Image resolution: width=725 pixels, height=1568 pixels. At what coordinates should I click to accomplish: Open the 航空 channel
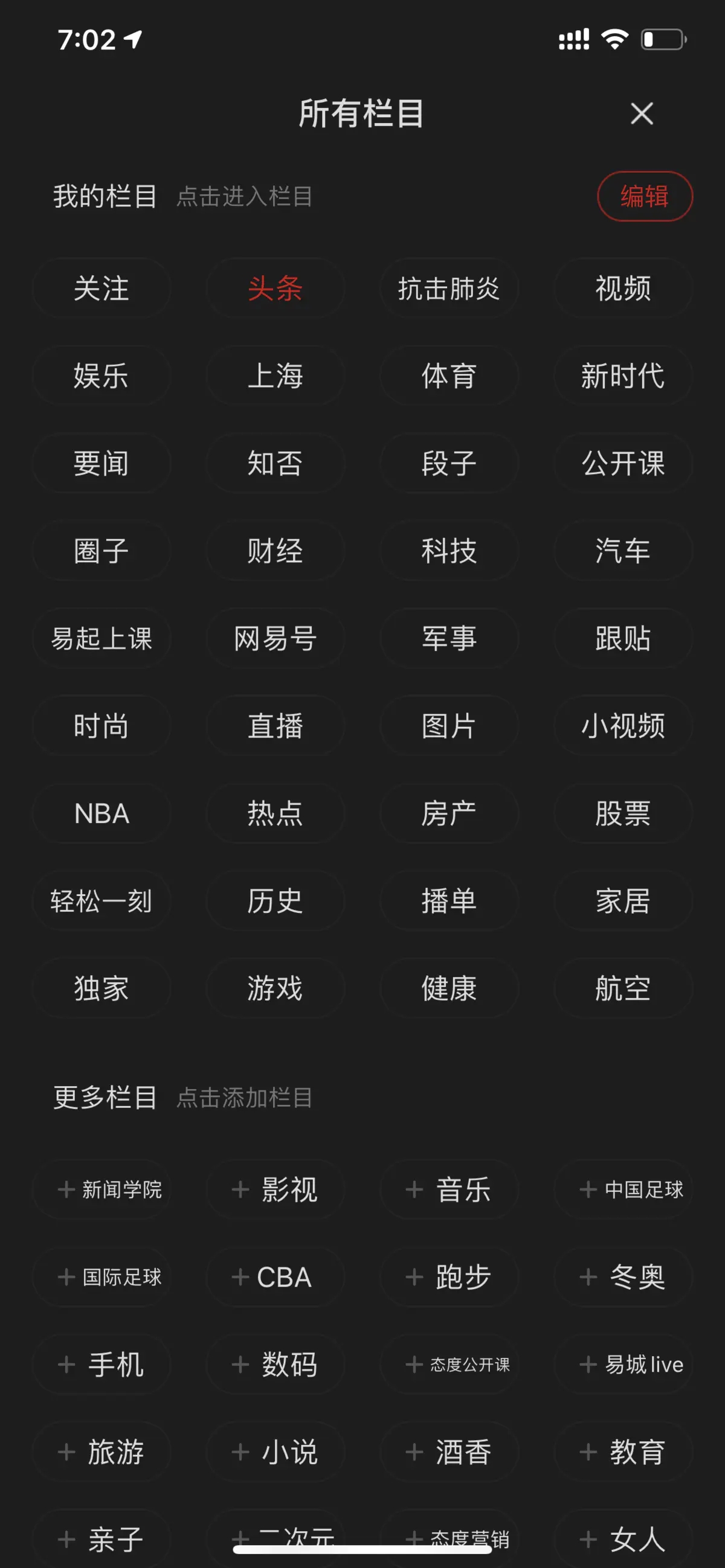click(x=623, y=988)
